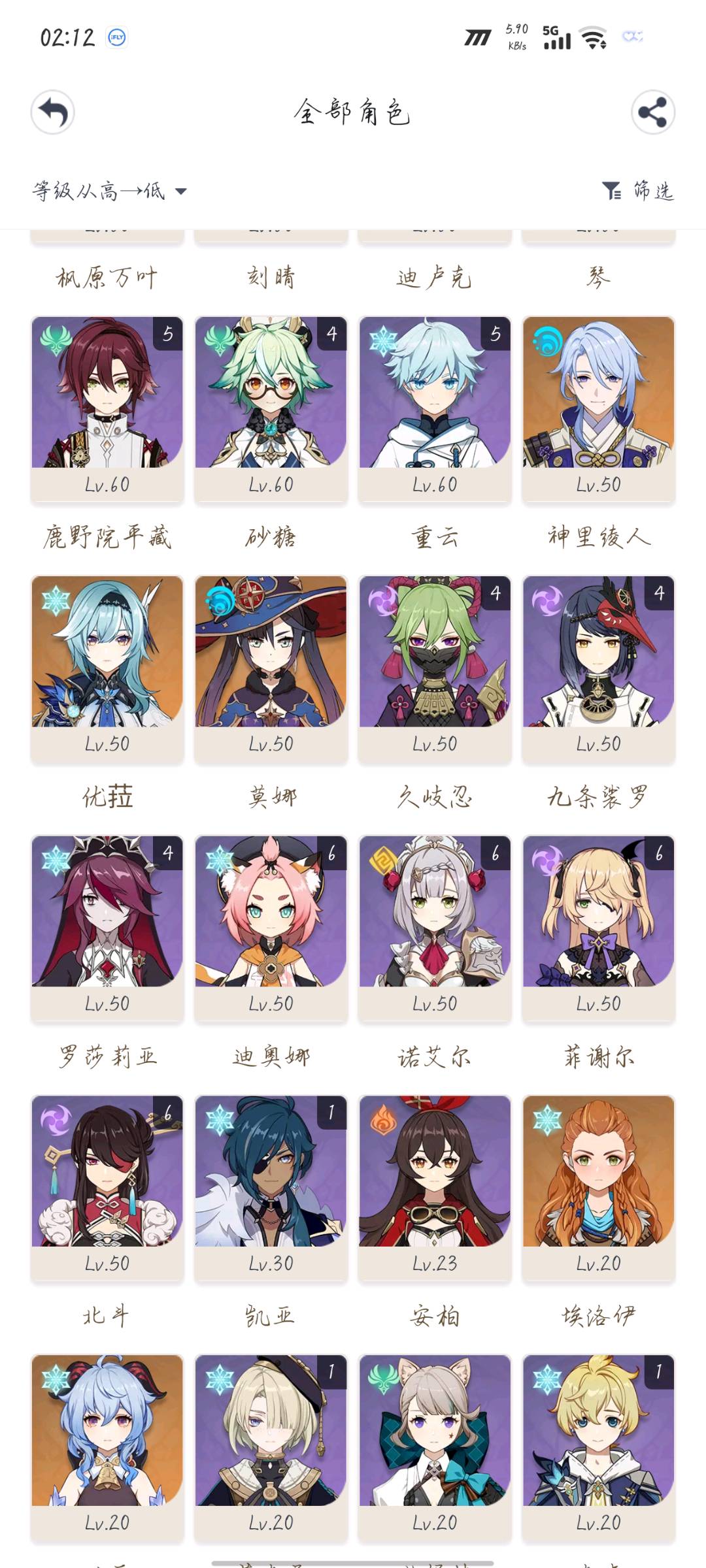
Task: Open the 莫娜 character card
Action: 271,669
